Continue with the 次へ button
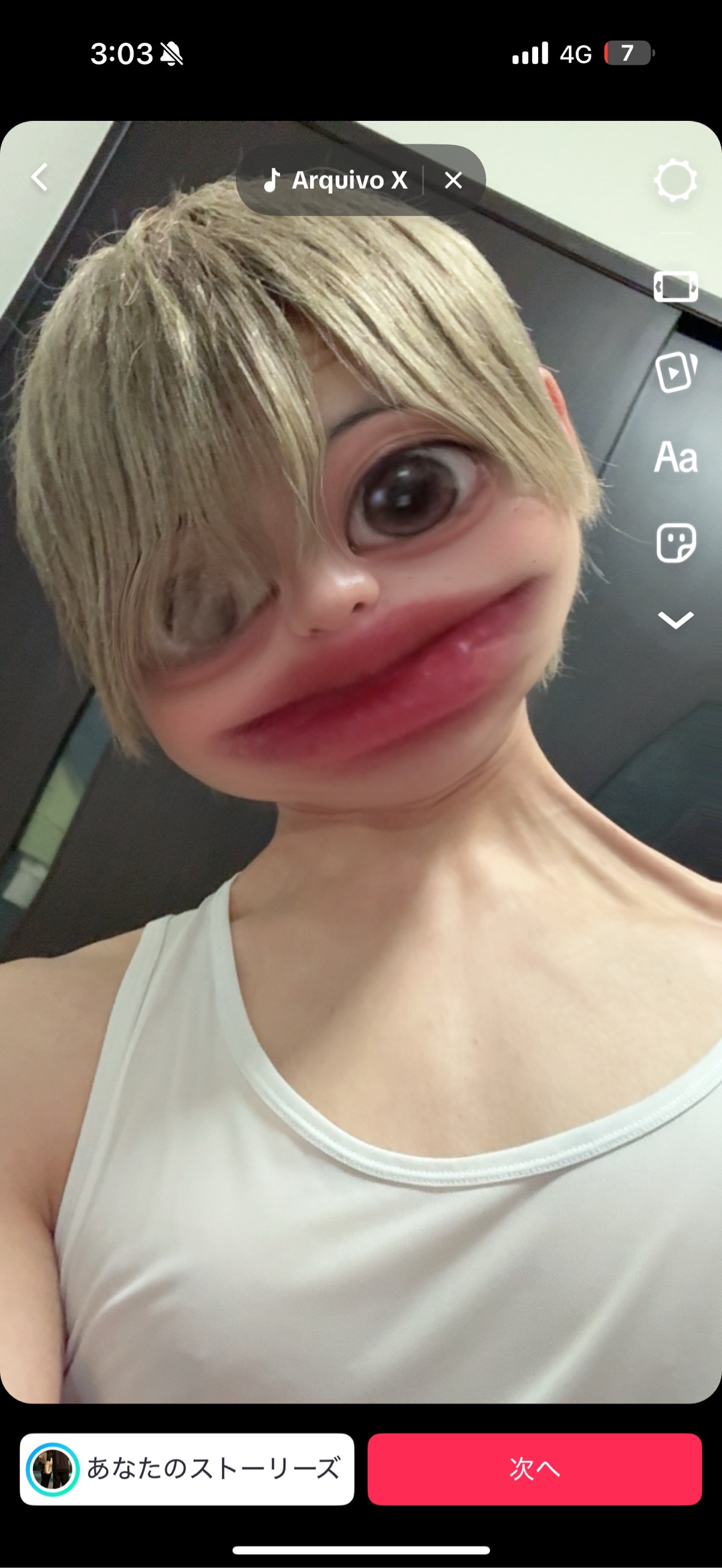This screenshot has width=722, height=1568. [534, 1469]
